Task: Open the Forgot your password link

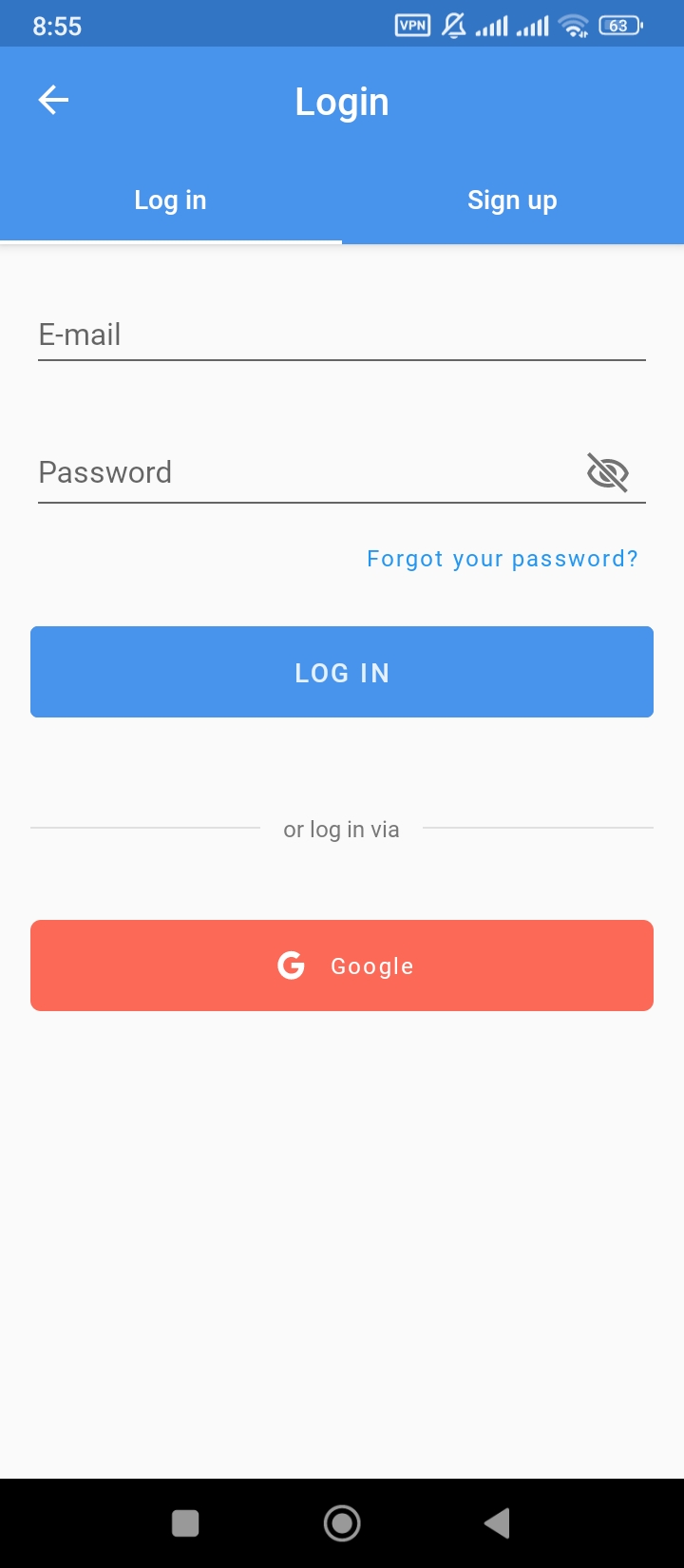Action: click(503, 559)
